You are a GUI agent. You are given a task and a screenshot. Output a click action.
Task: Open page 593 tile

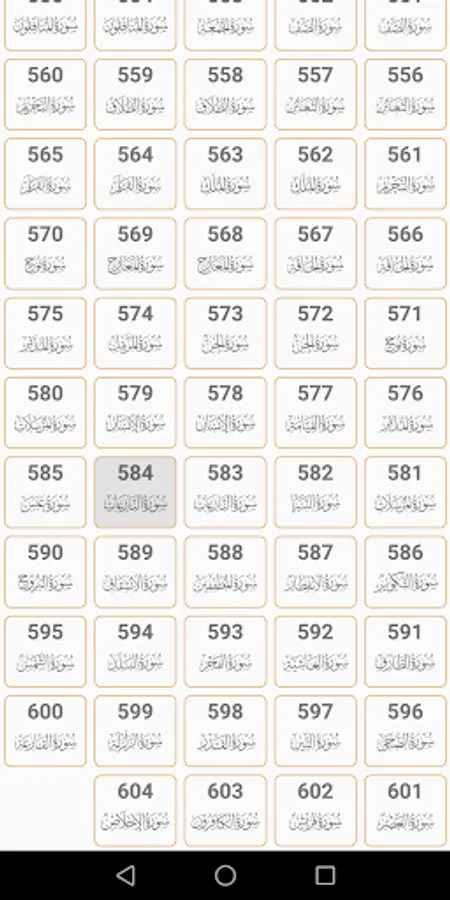coord(225,651)
